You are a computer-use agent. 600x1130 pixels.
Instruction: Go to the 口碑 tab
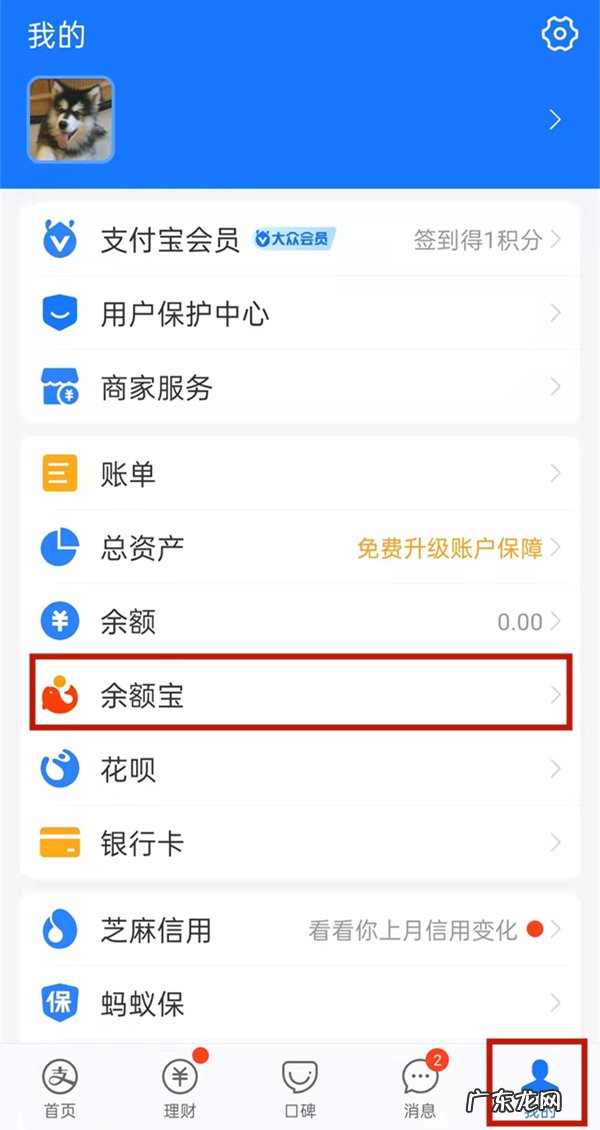tap(300, 1088)
